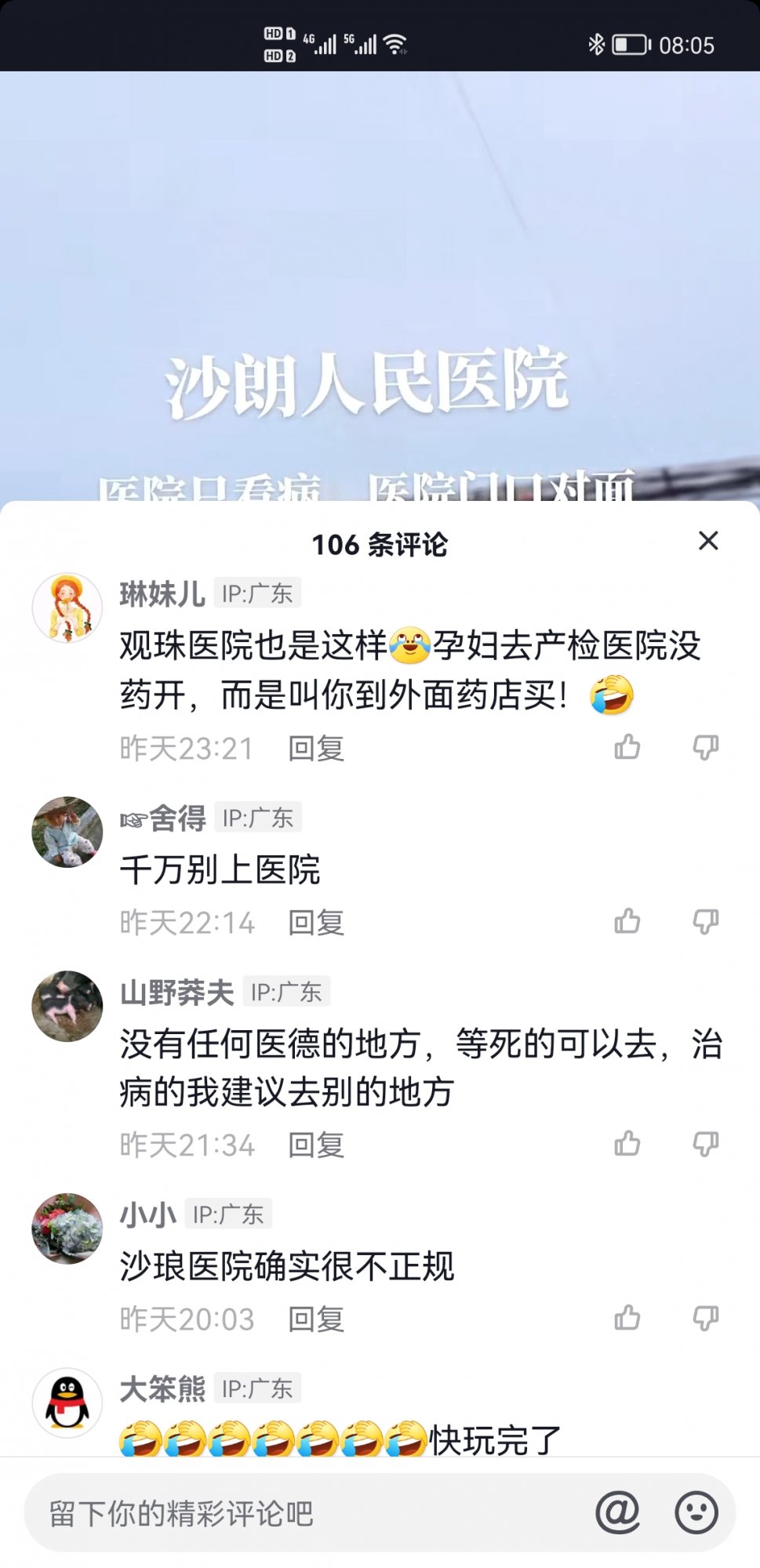Open 大笨熊's profile avatar

tap(67, 1403)
